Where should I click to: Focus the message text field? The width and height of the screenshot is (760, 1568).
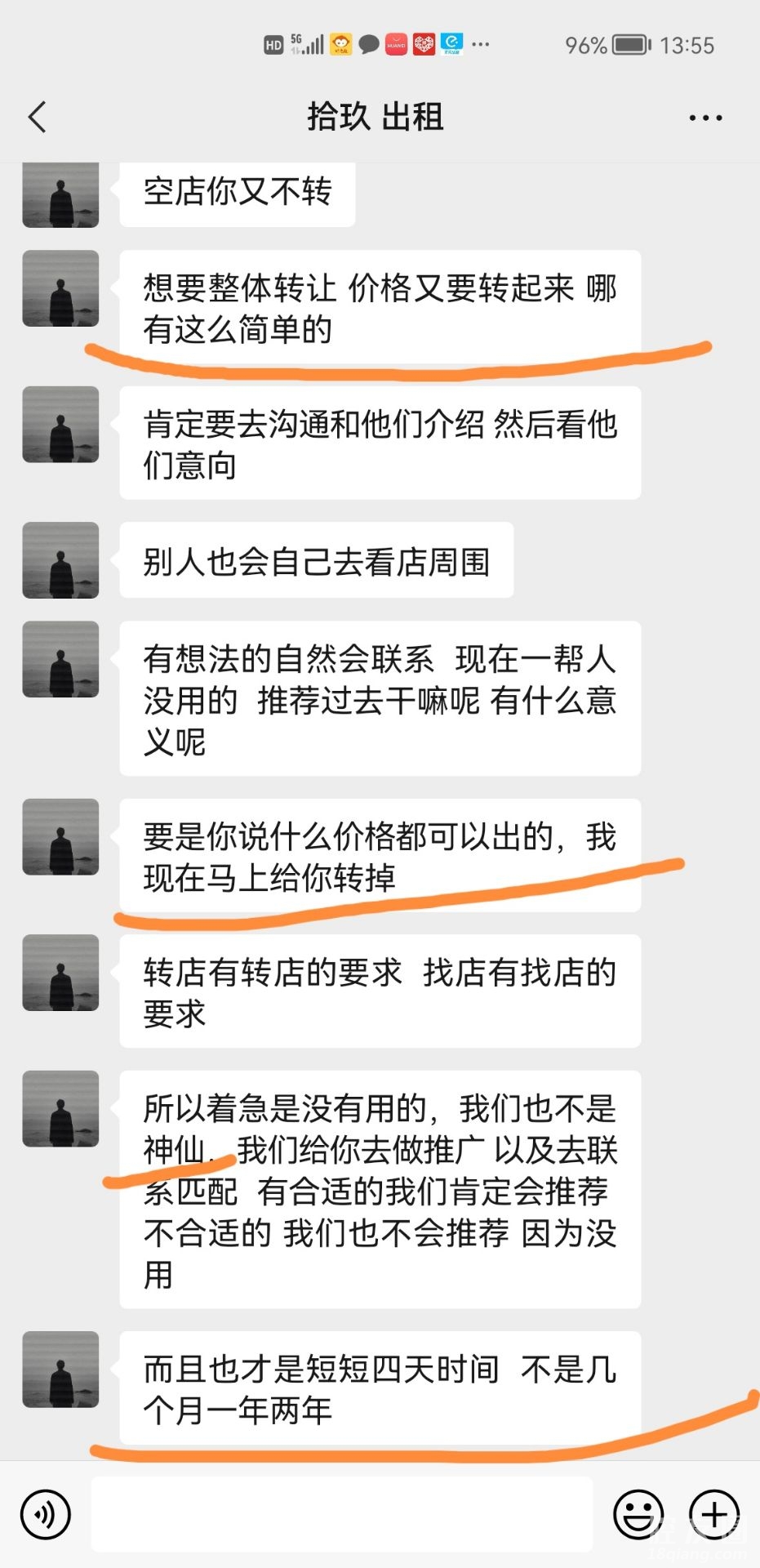[341, 1514]
